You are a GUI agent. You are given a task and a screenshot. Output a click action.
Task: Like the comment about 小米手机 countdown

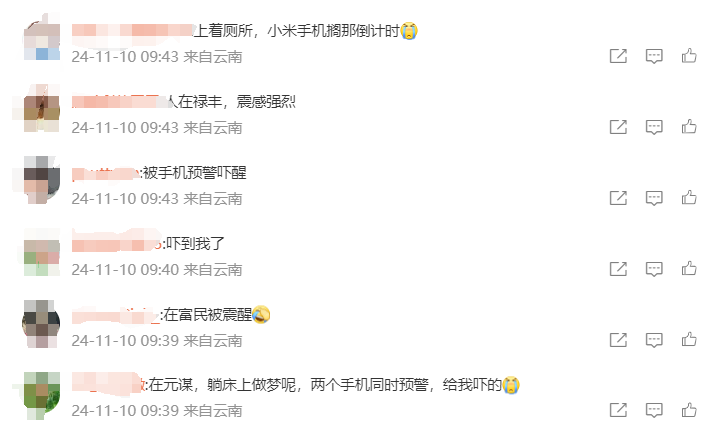point(689,56)
